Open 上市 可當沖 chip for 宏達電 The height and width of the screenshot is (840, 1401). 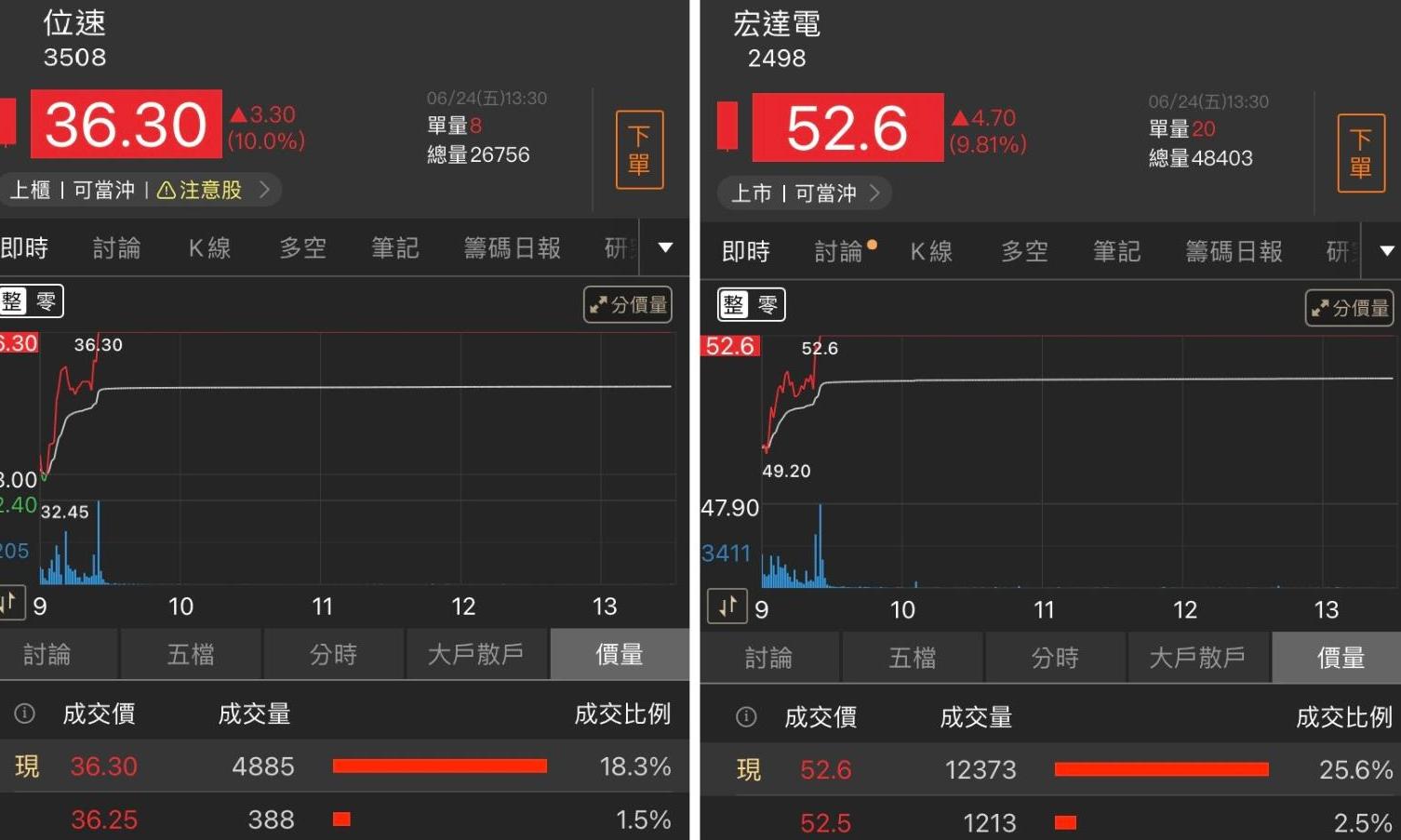click(x=804, y=193)
